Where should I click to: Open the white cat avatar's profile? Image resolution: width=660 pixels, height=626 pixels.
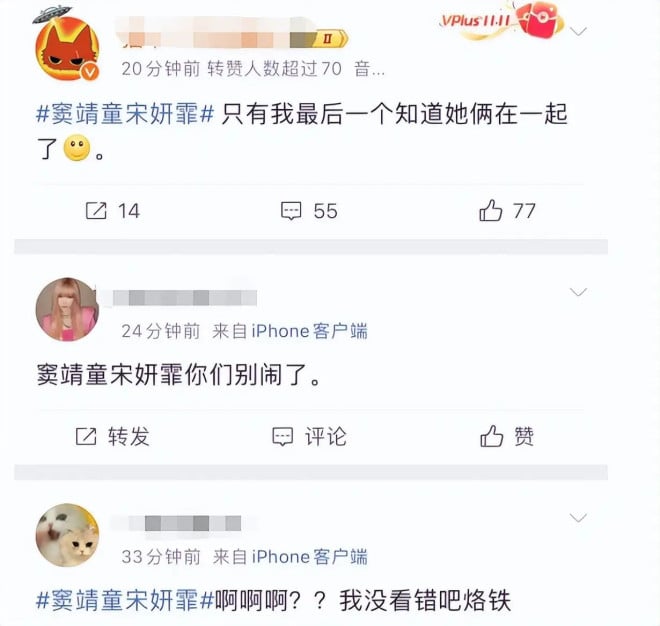67,535
